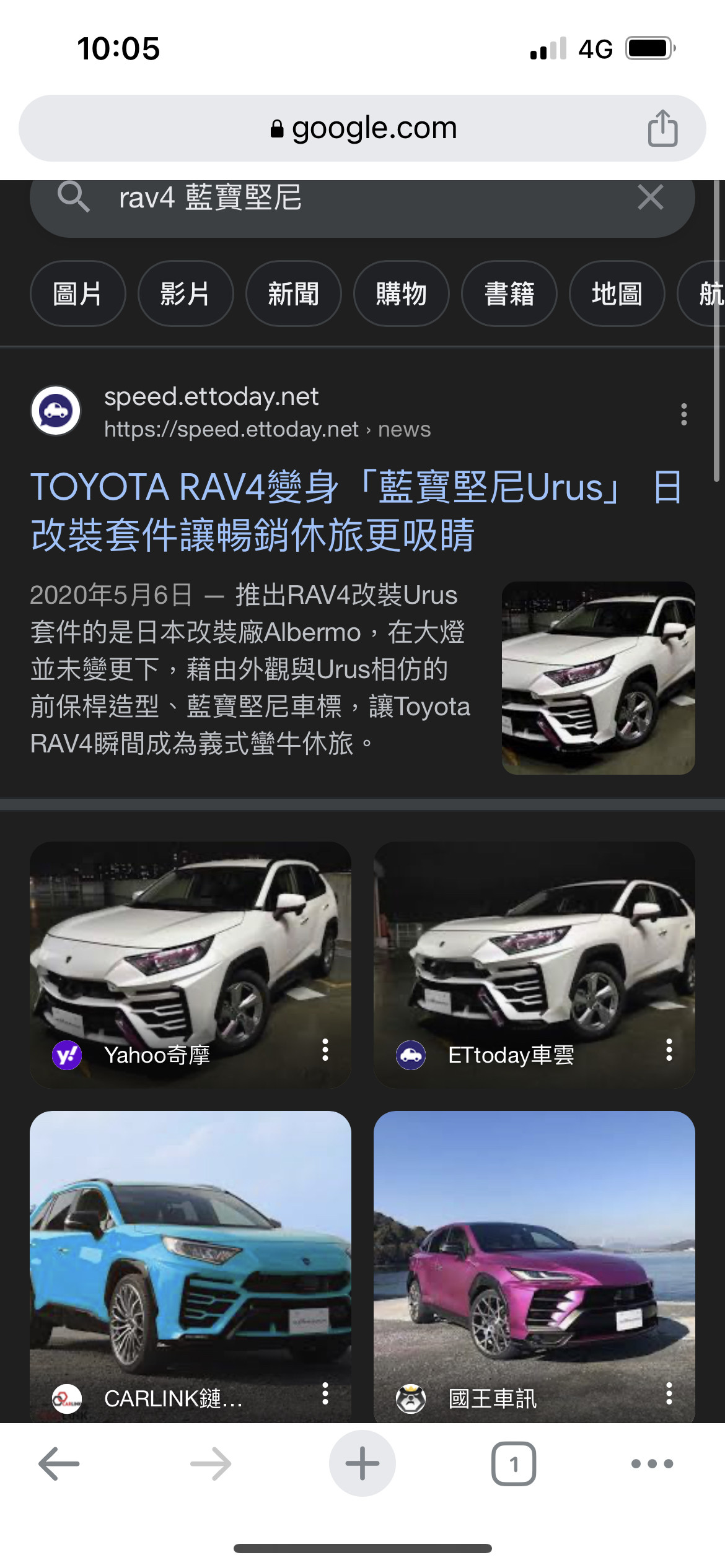The height and width of the screenshot is (1568, 725).
Task: Tap the google.com address bar
Action: pyautogui.click(x=362, y=128)
